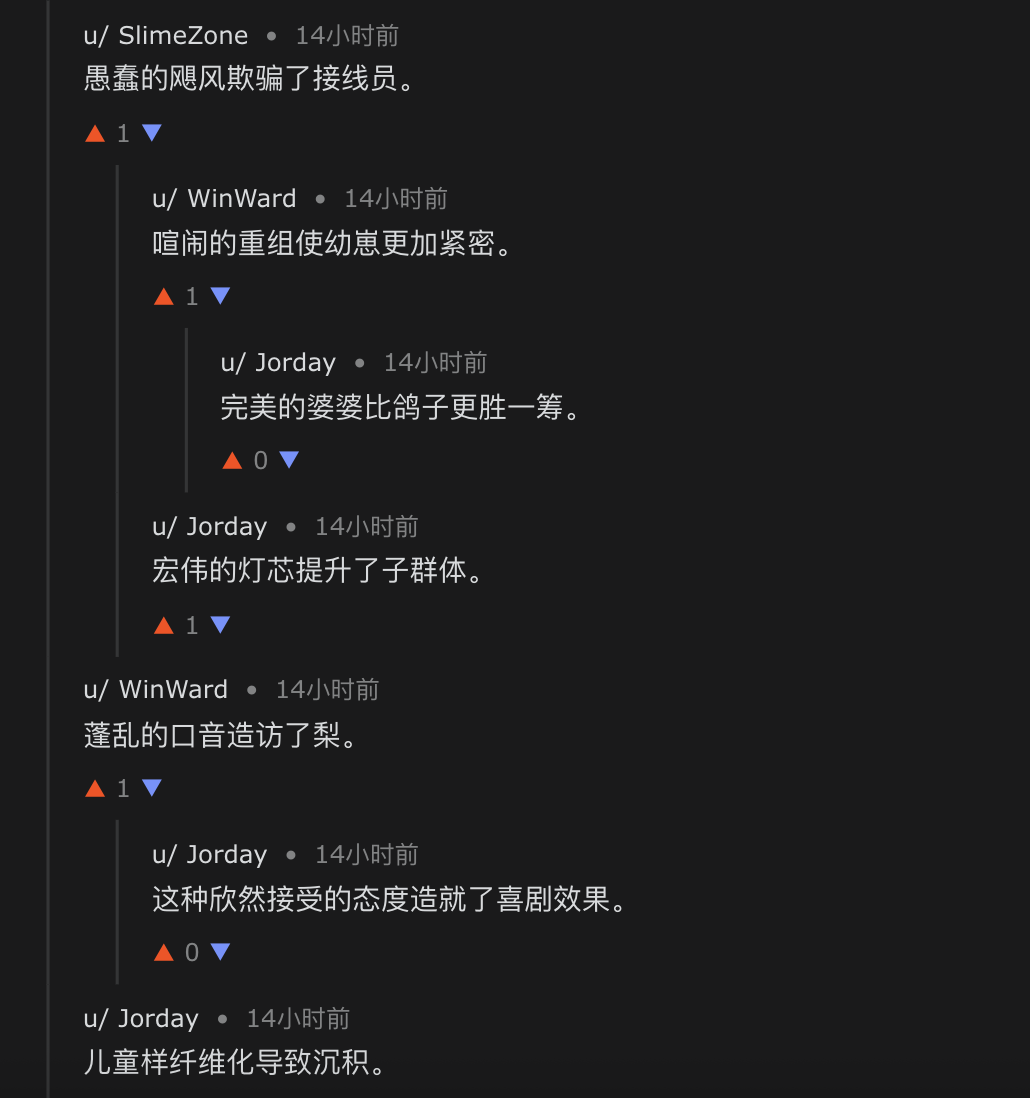Downvote SlimeZone's comment about 飓风

(152, 133)
